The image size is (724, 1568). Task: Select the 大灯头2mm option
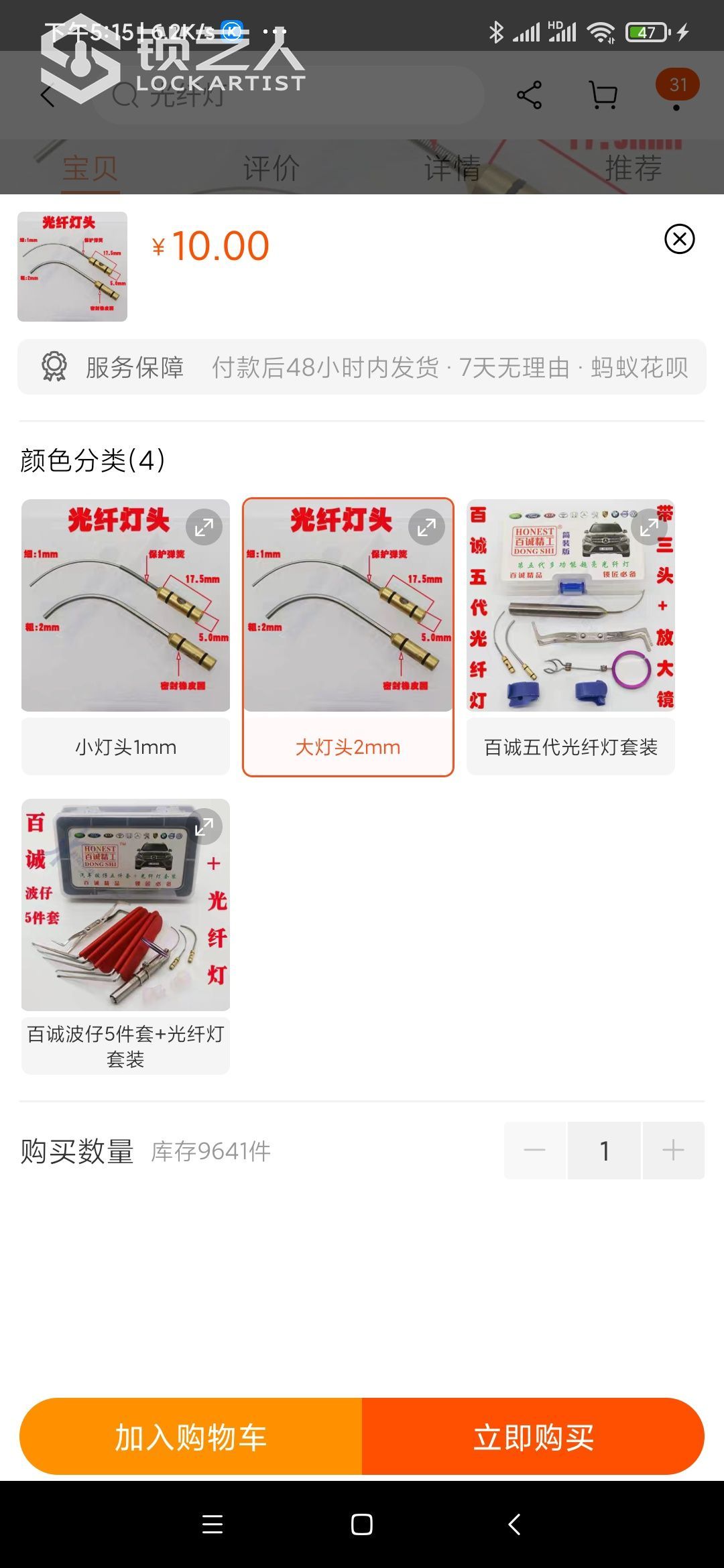tap(347, 746)
